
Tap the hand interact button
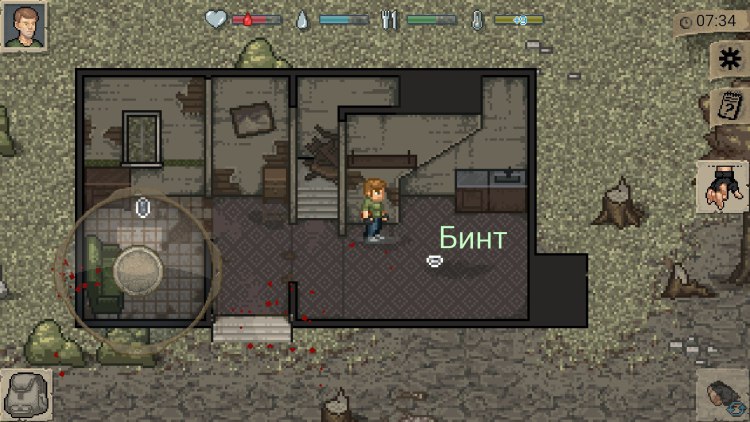click(724, 187)
